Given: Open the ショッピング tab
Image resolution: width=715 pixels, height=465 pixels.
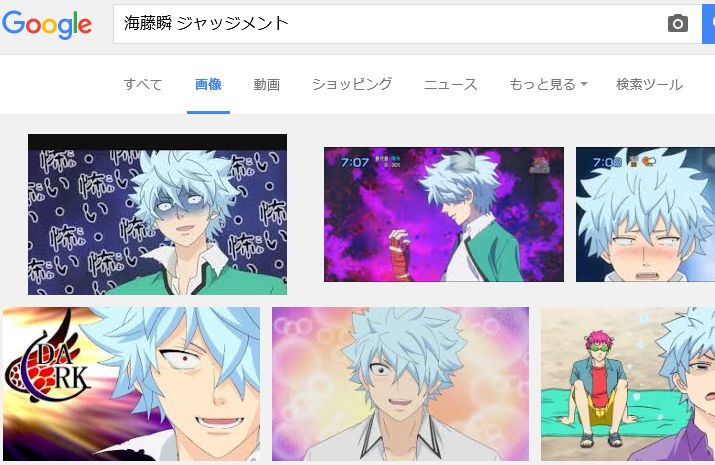Looking at the screenshot, I should point(351,84).
